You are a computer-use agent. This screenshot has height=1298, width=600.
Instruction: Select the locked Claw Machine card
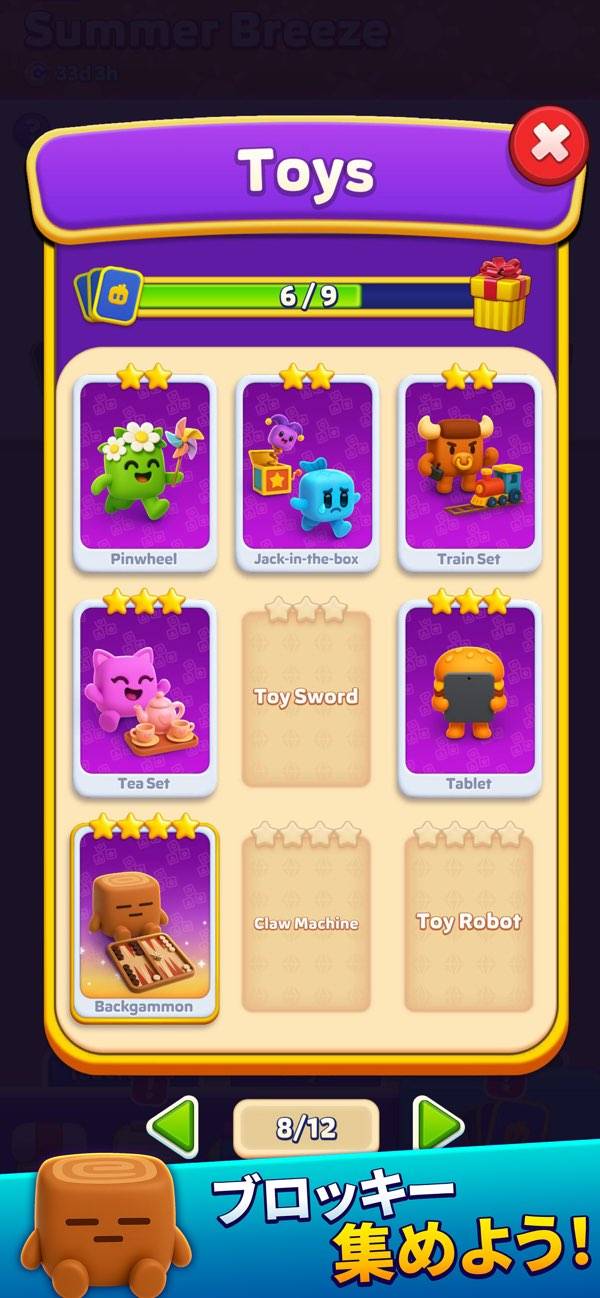pyautogui.click(x=306, y=922)
